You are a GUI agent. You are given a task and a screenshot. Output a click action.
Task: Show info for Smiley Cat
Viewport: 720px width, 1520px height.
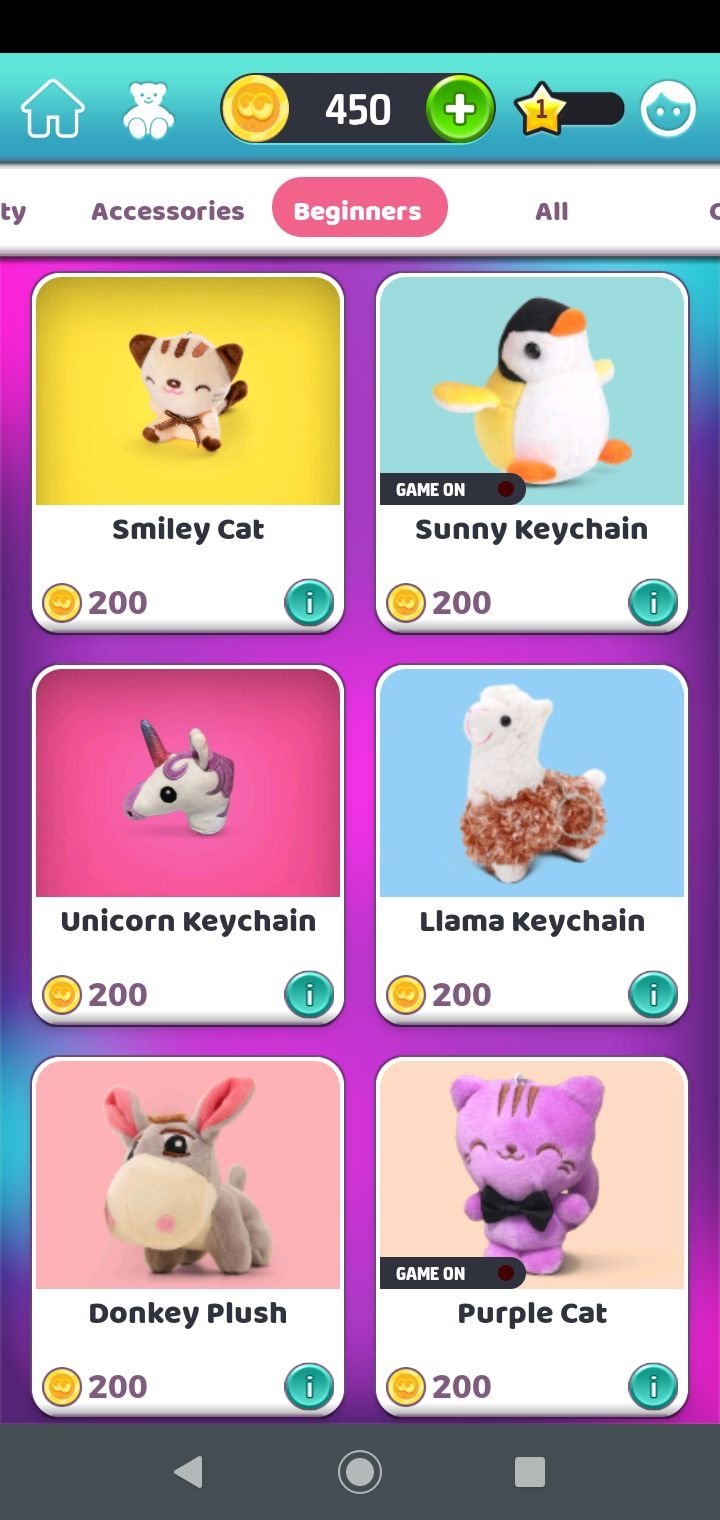(x=309, y=603)
